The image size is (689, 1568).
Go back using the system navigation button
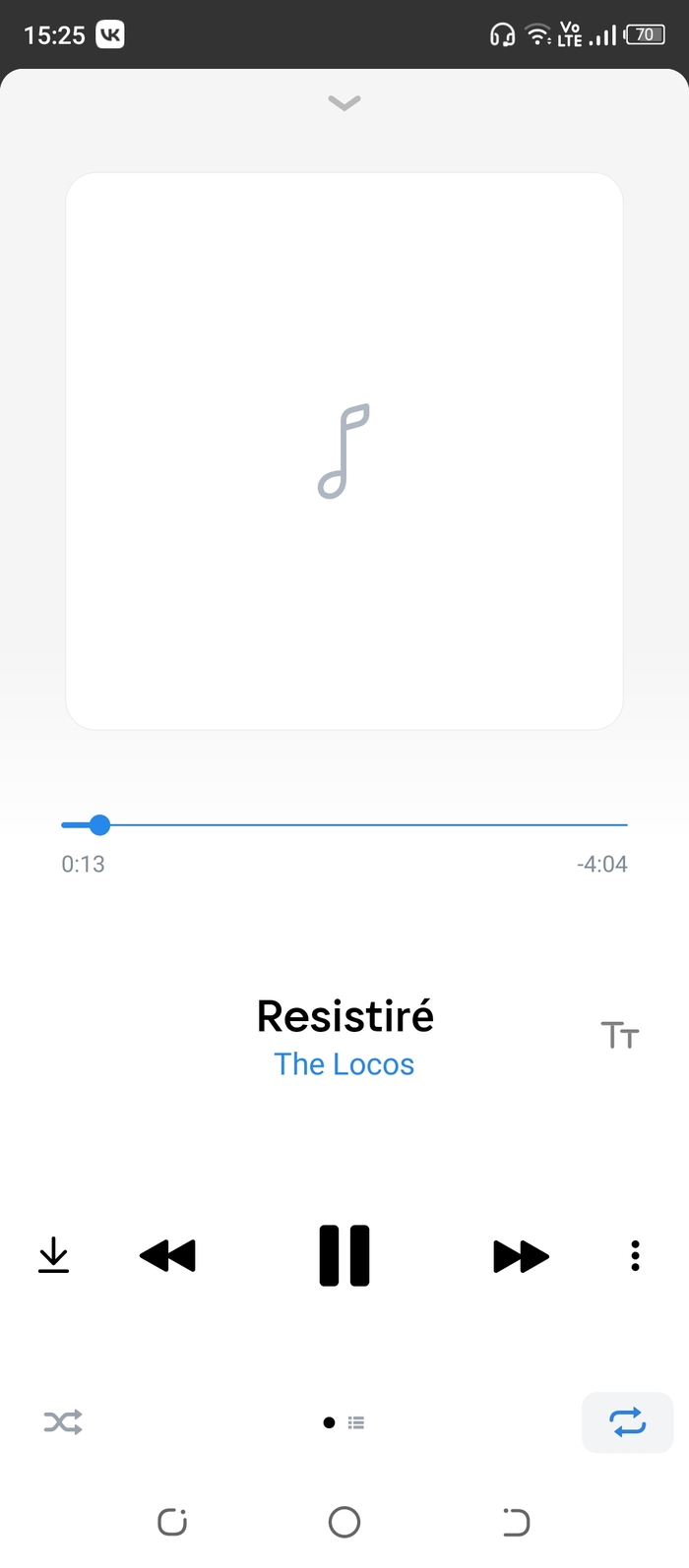(516, 1522)
